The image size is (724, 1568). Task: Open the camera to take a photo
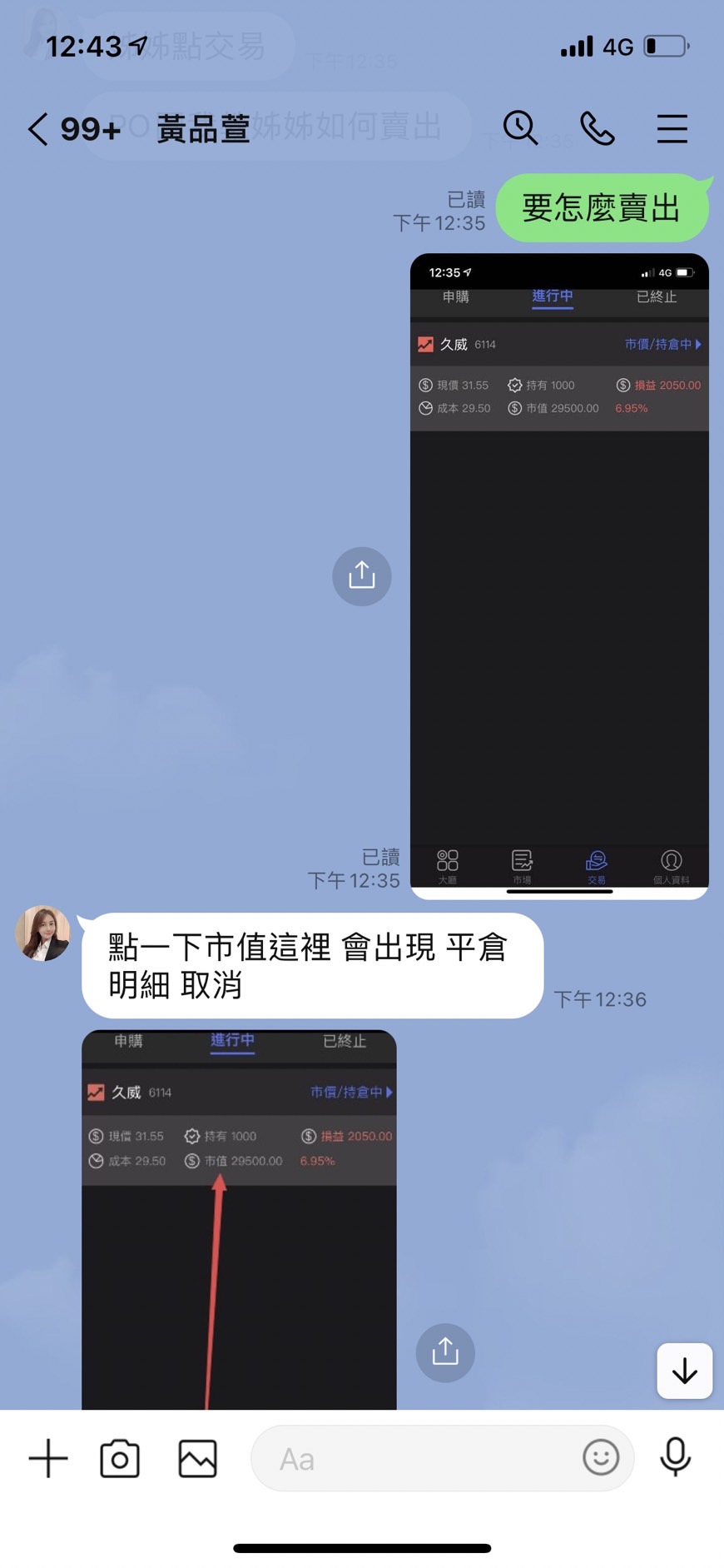click(120, 1459)
